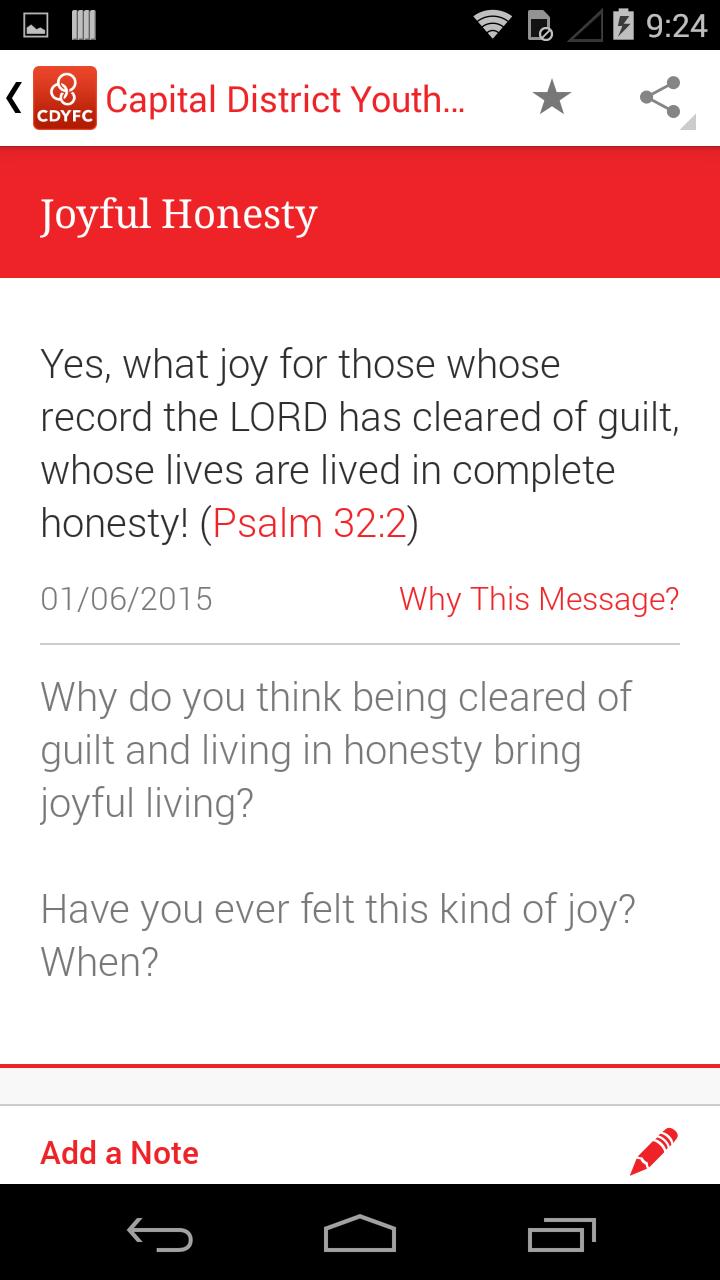Open the Psalm 32:2 verse link
This screenshot has height=1280, width=720.
310,523
